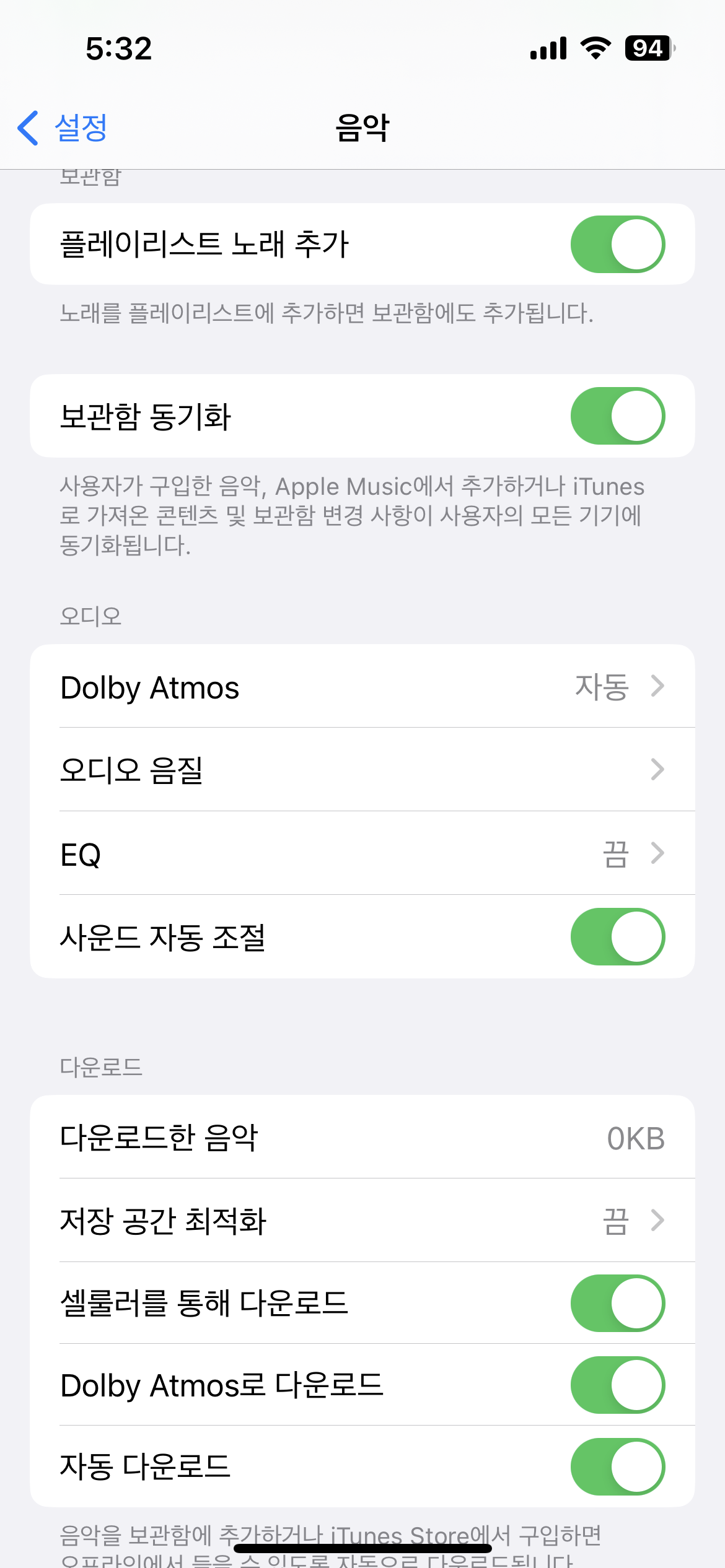This screenshot has height=1568, width=725.
Task: Open 다운로드한 음악
Action: [362, 1138]
